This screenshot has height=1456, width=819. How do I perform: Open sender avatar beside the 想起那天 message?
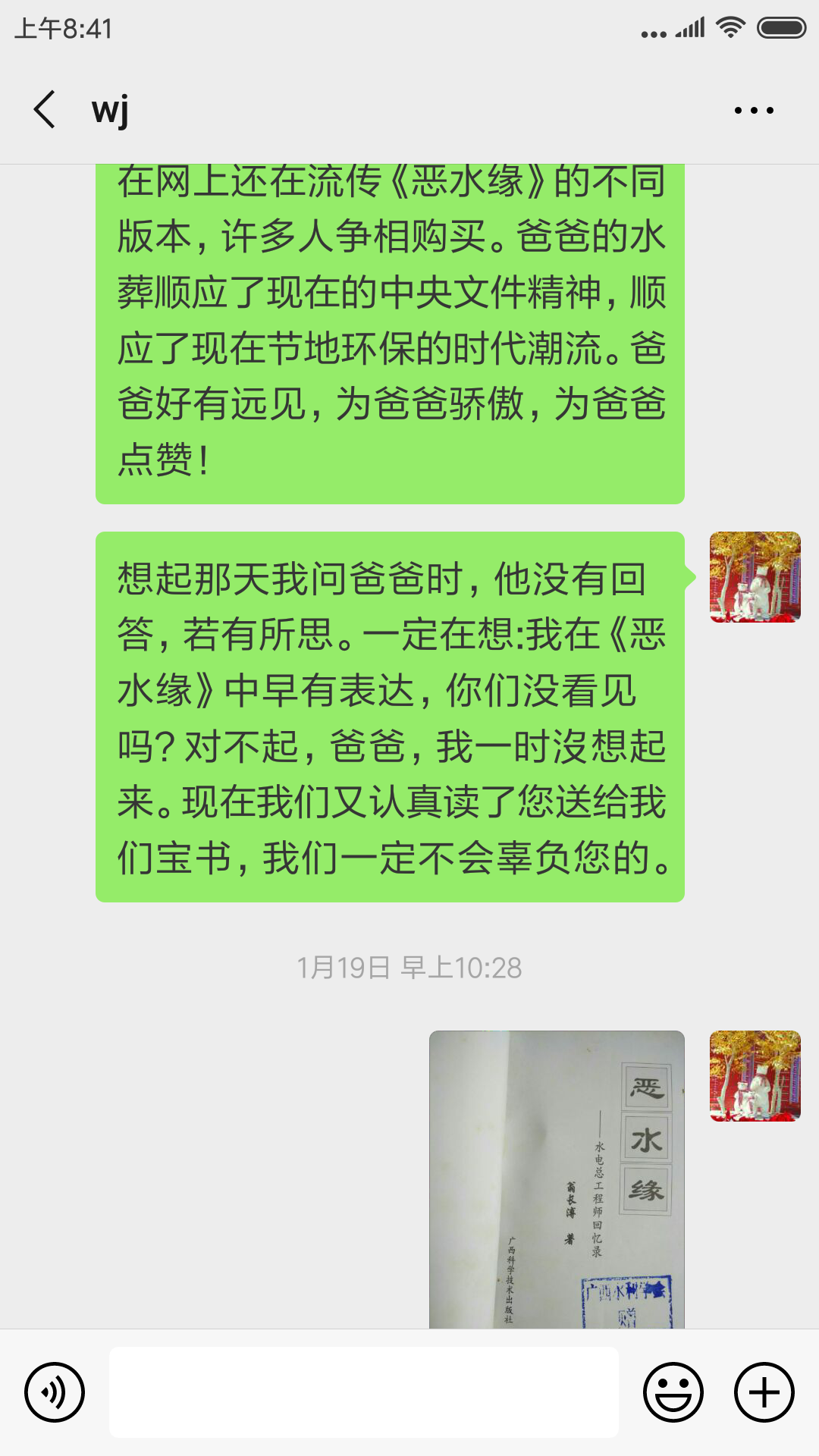click(755, 577)
